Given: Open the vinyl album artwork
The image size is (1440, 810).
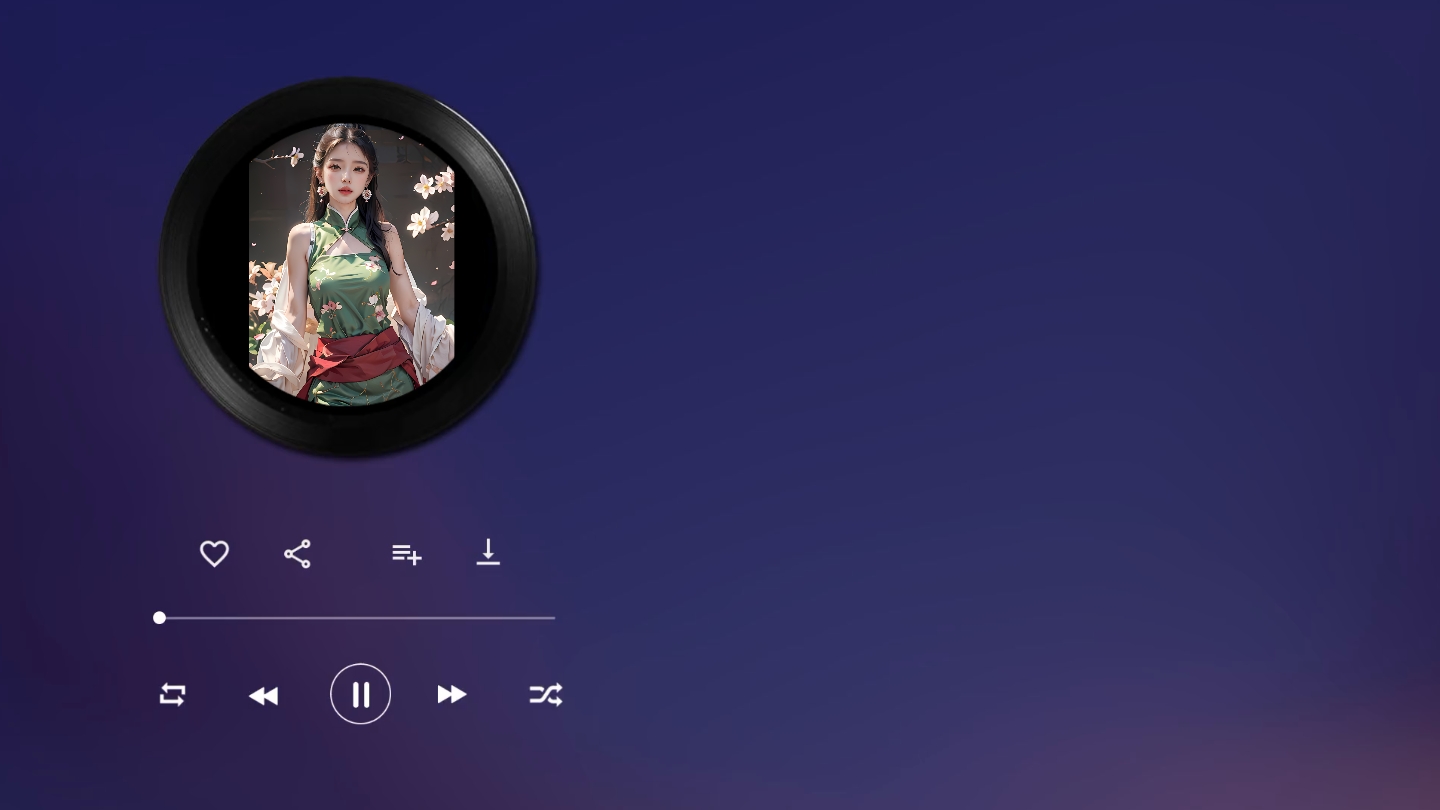Looking at the screenshot, I should (x=349, y=266).
